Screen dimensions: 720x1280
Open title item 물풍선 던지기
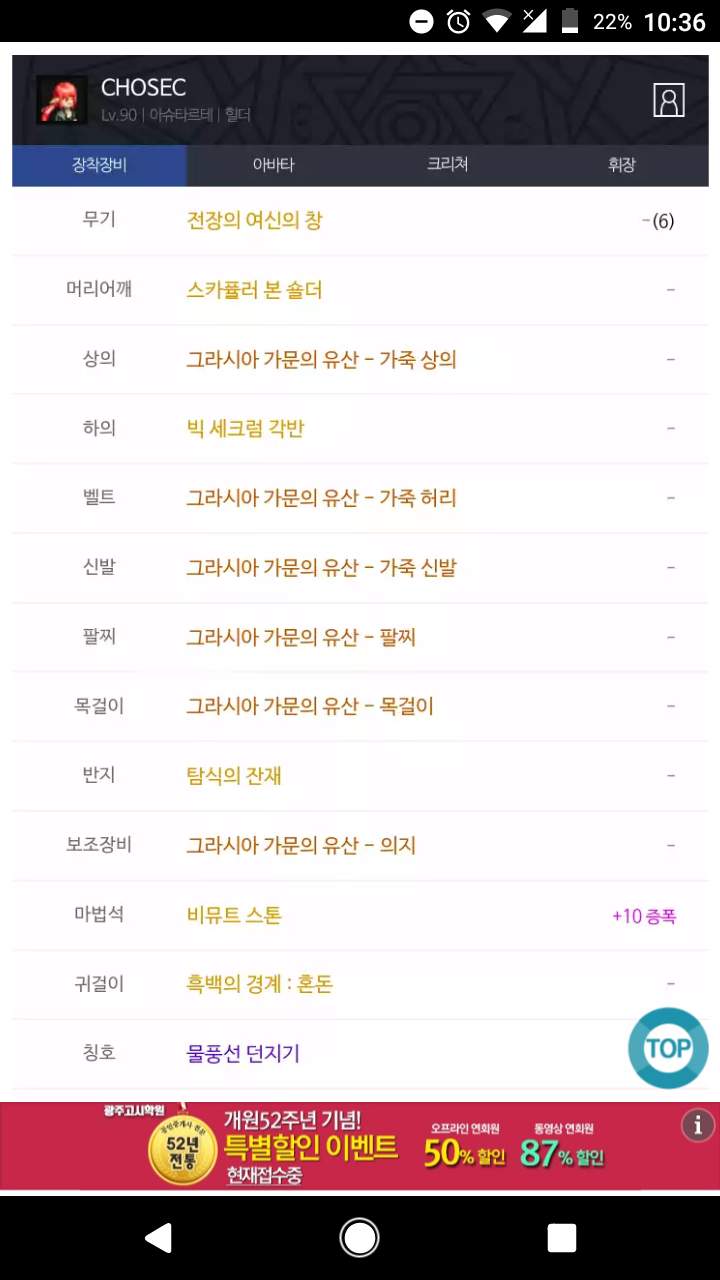pos(243,1053)
